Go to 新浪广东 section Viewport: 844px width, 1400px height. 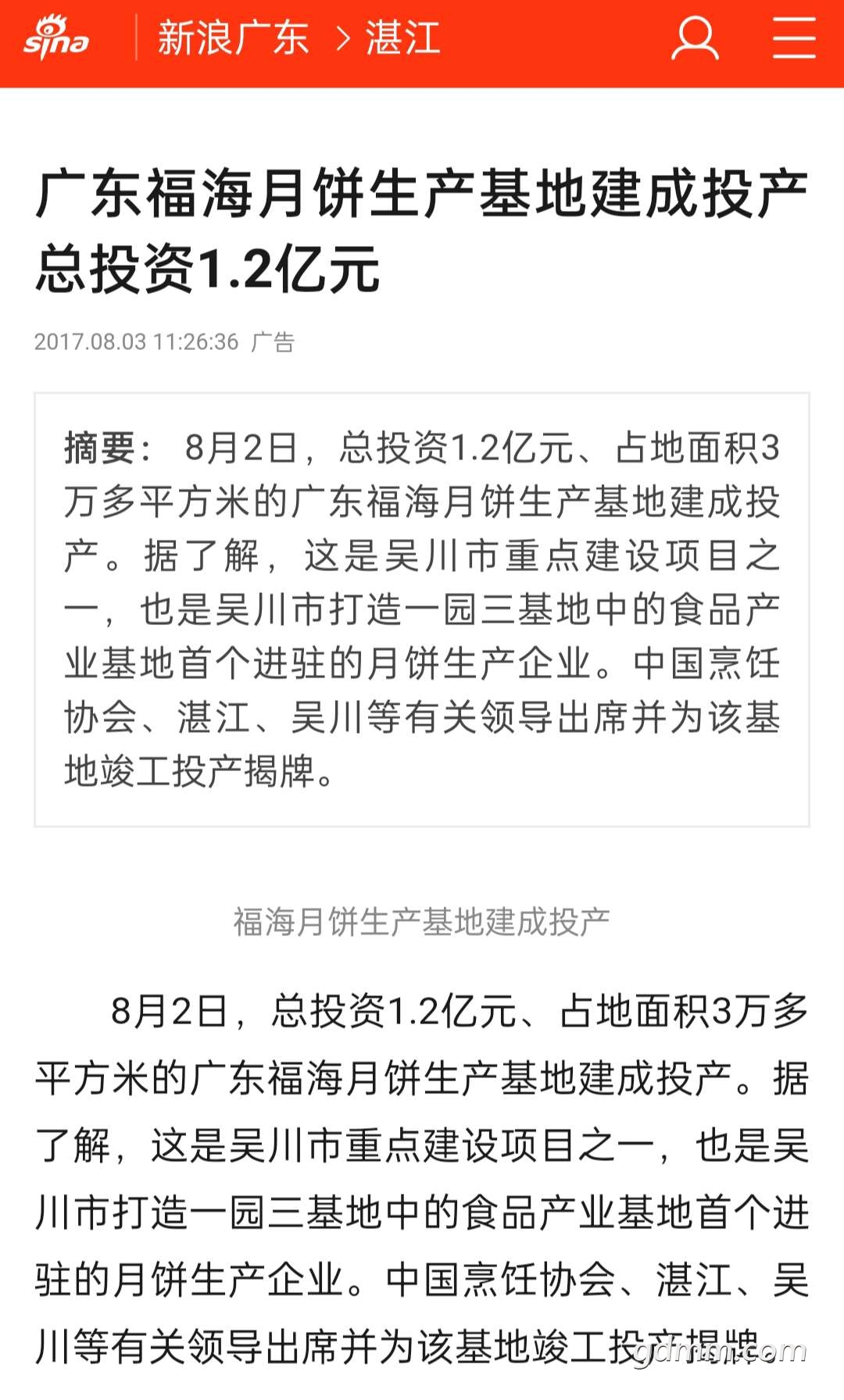coord(233,39)
